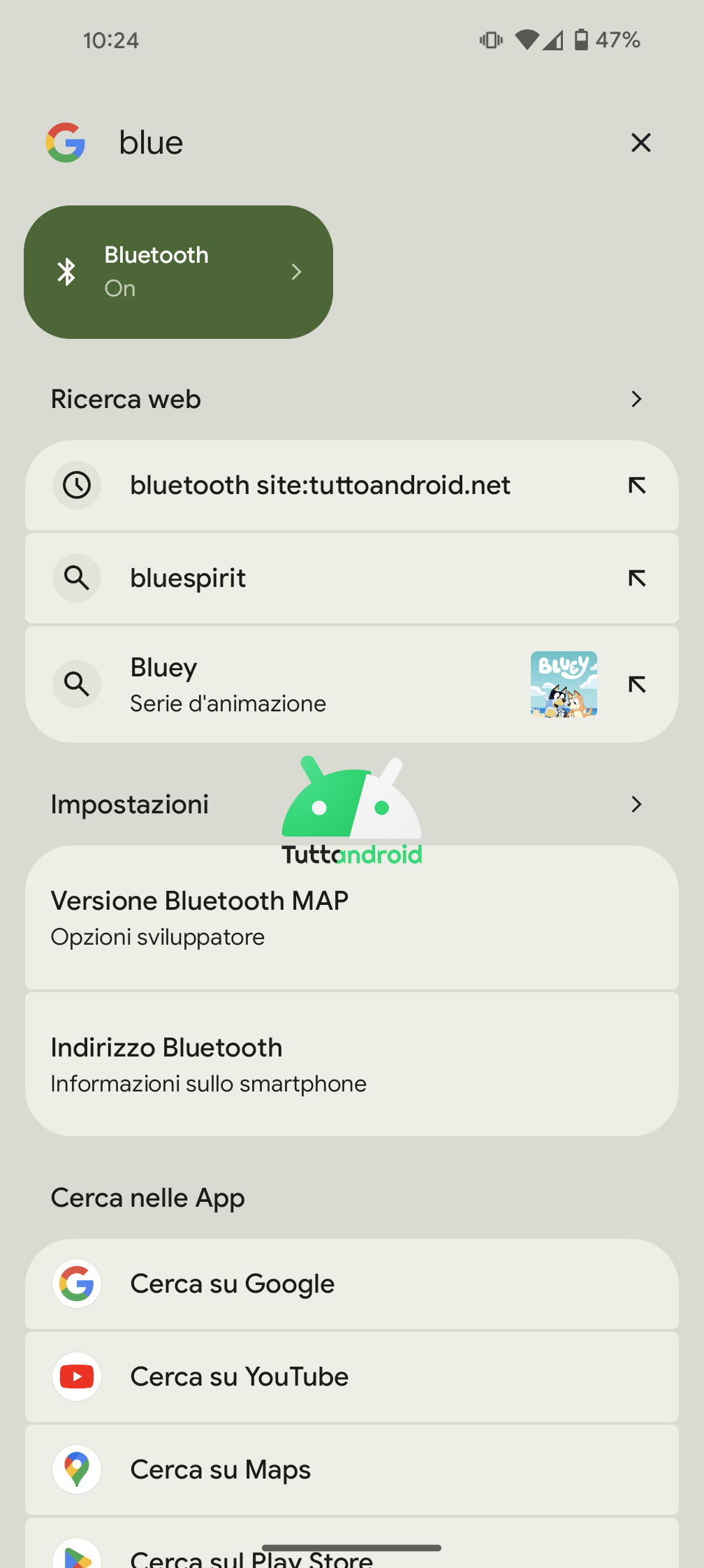Select Cerca su Maps
704x1568 pixels.
(352, 1469)
